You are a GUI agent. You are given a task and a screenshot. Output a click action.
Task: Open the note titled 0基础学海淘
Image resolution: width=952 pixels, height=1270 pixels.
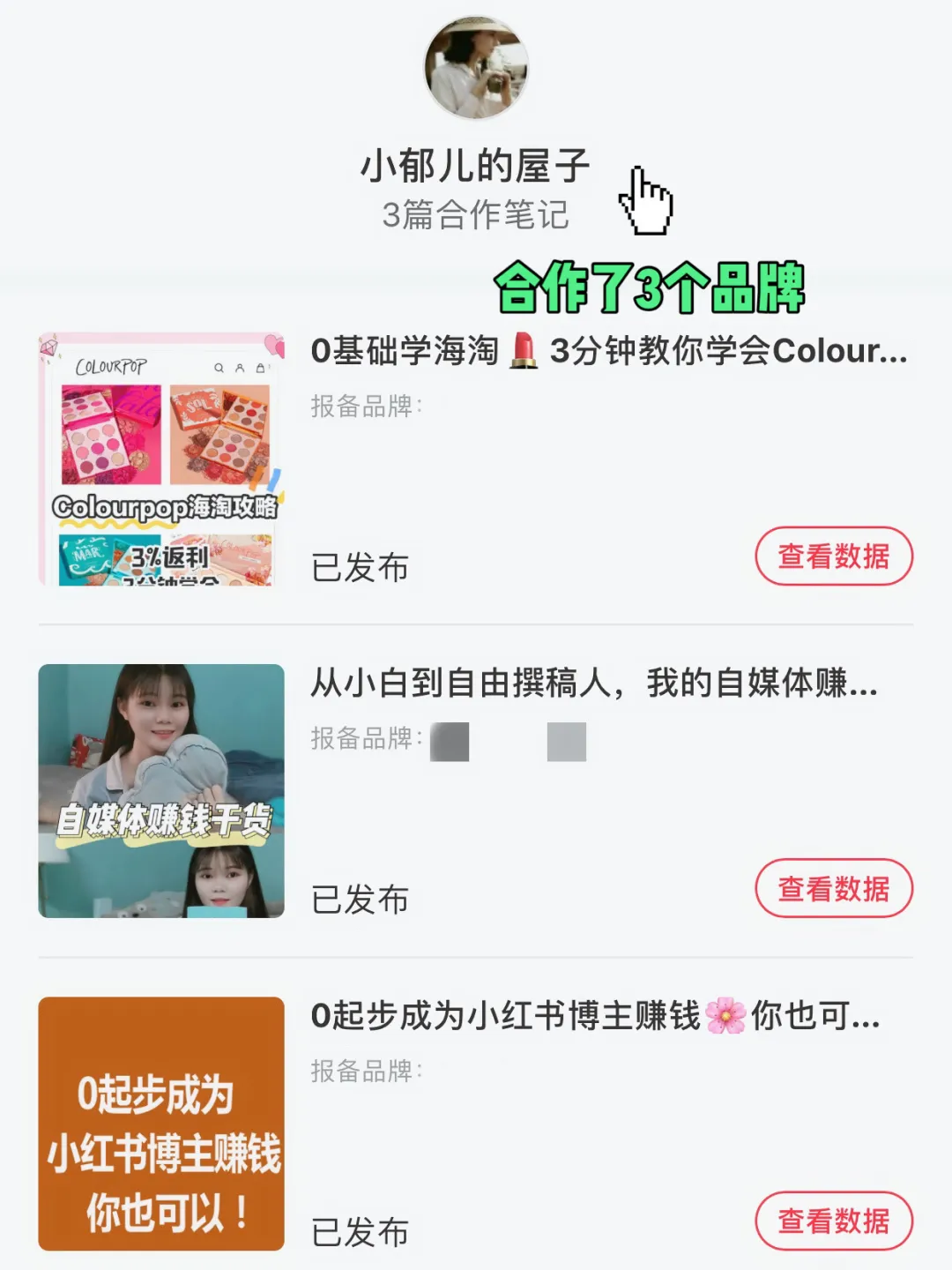[608, 353]
